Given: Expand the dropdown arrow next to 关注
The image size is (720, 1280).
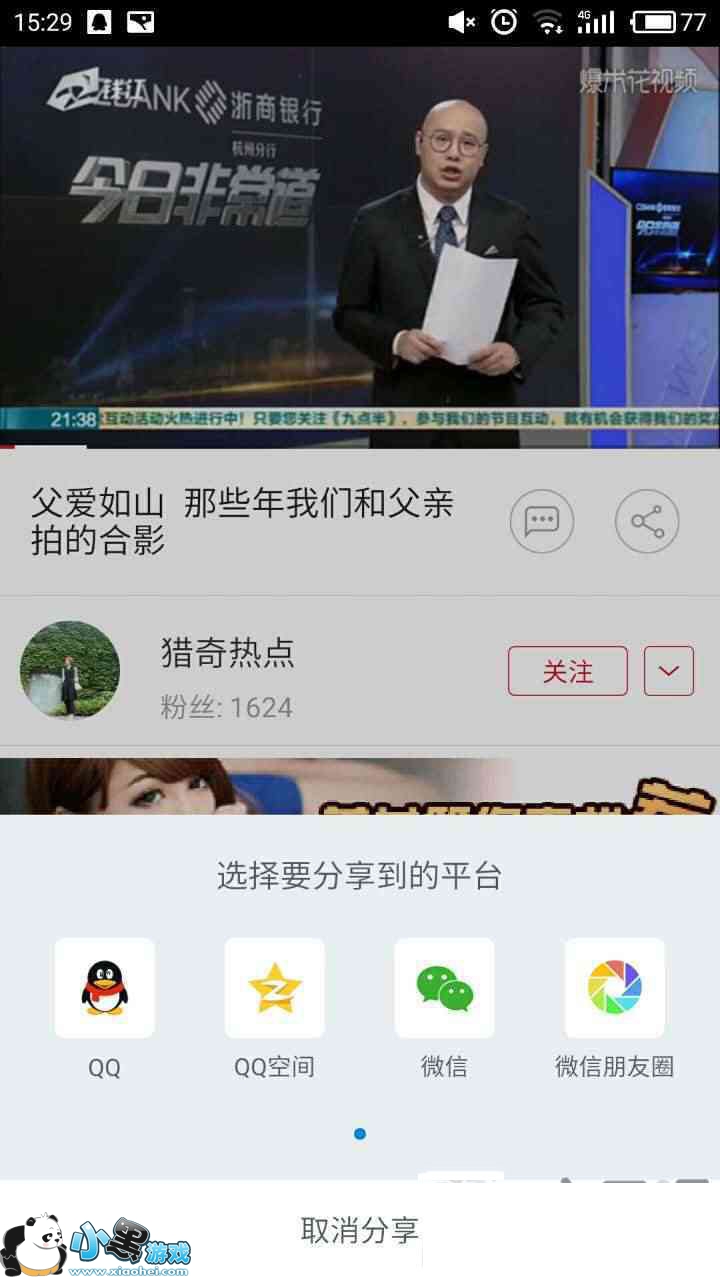Looking at the screenshot, I should point(668,671).
